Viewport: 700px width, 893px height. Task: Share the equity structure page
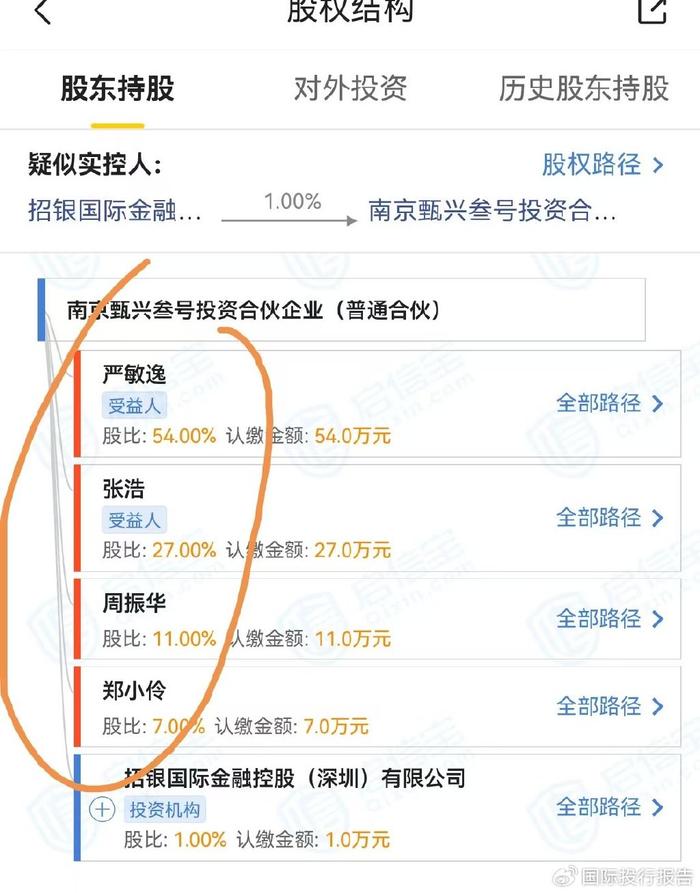tap(652, 10)
